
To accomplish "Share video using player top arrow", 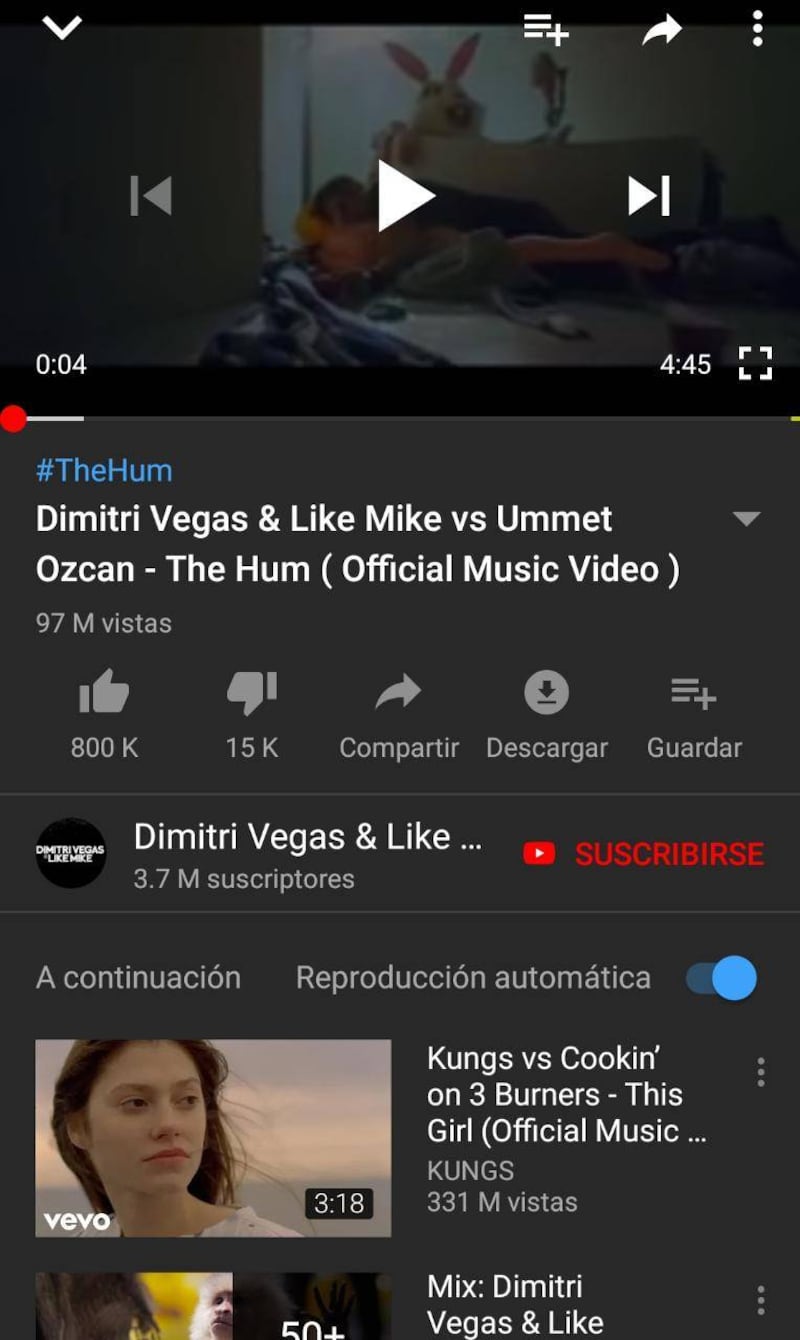I will pyautogui.click(x=661, y=30).
